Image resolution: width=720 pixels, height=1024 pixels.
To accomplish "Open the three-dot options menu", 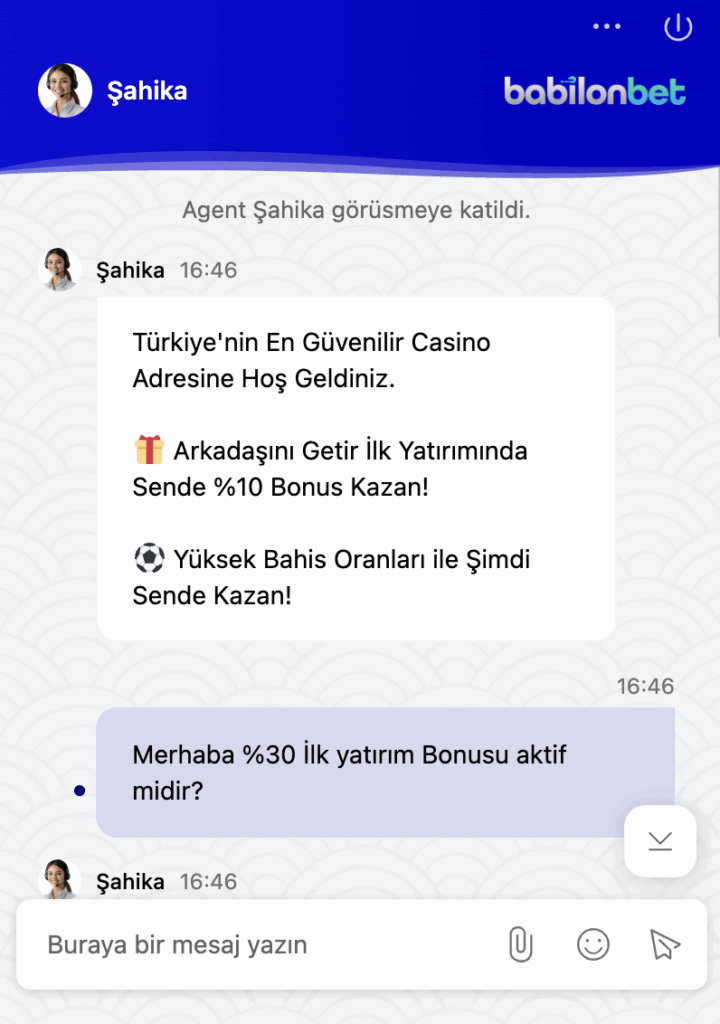I will click(607, 27).
